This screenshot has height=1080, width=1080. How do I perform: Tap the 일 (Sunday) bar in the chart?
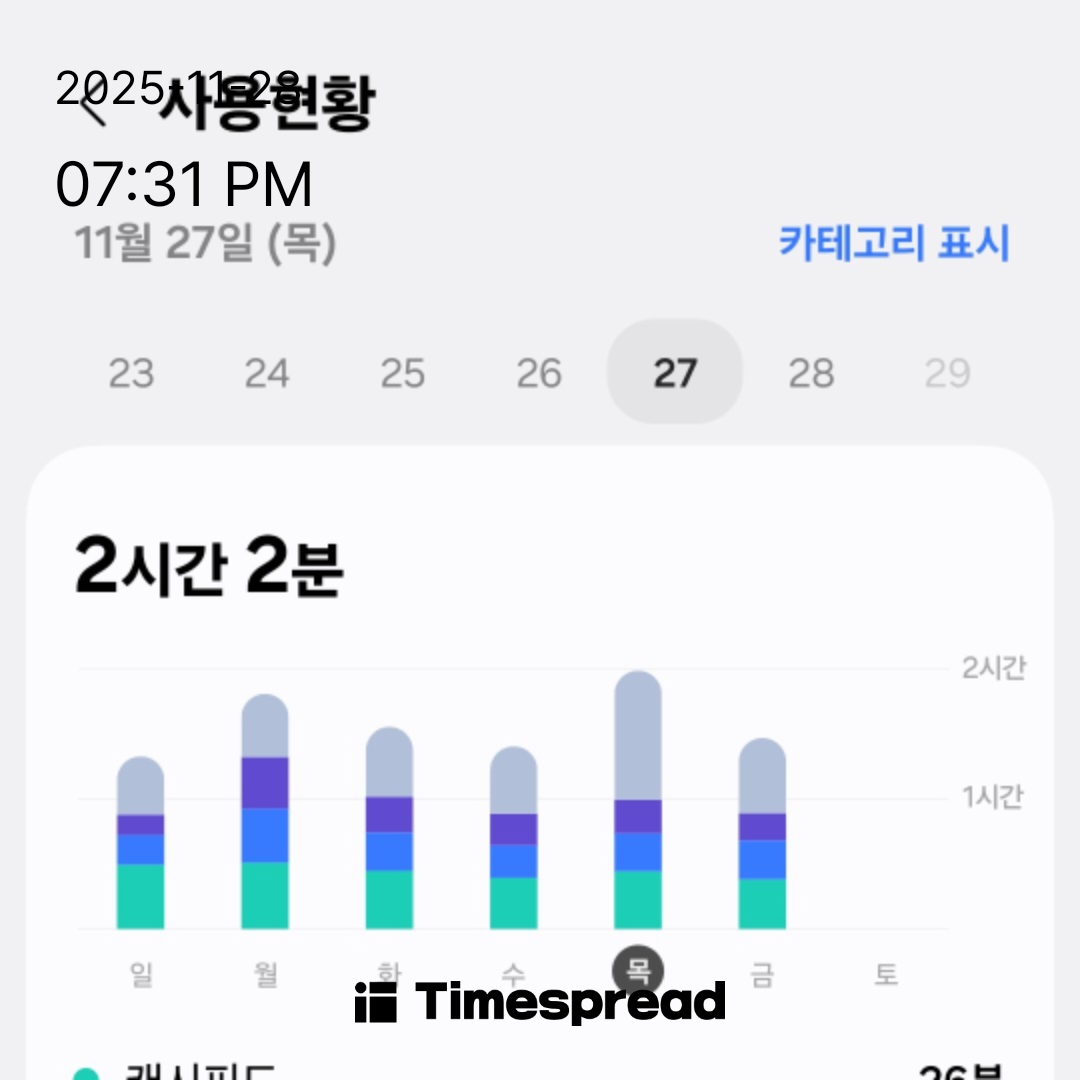(141, 843)
